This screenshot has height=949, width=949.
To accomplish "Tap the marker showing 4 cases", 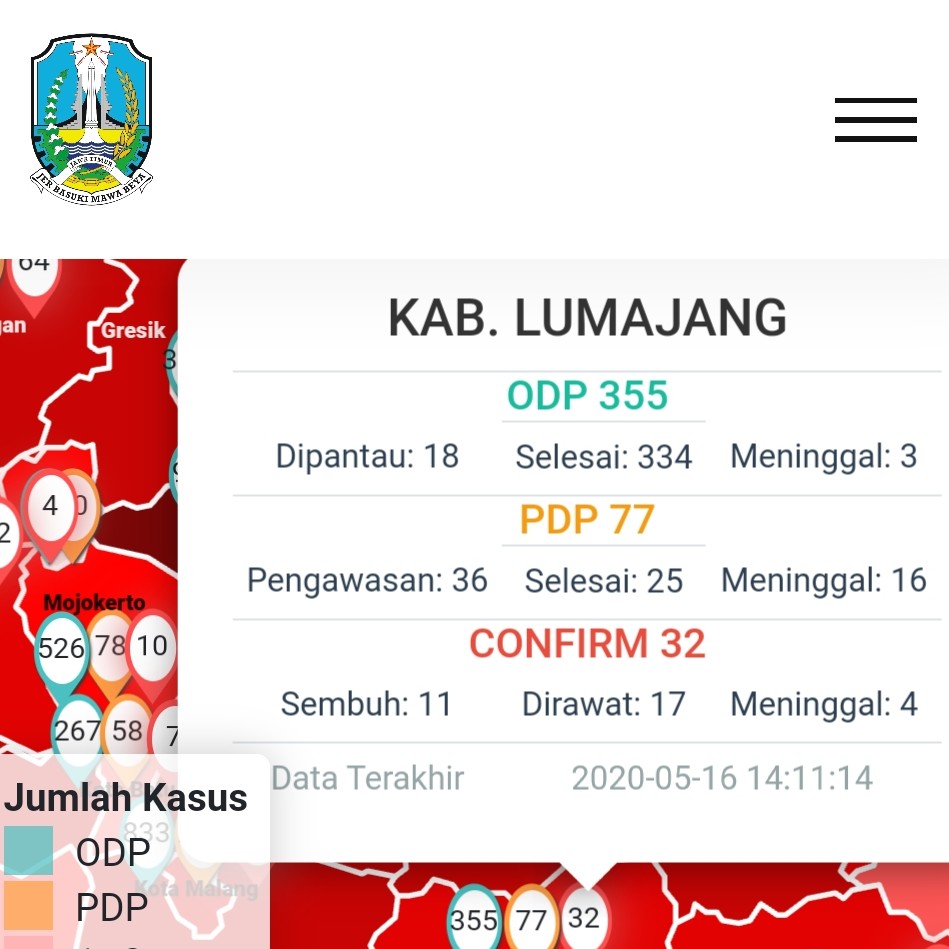I will (x=50, y=506).
